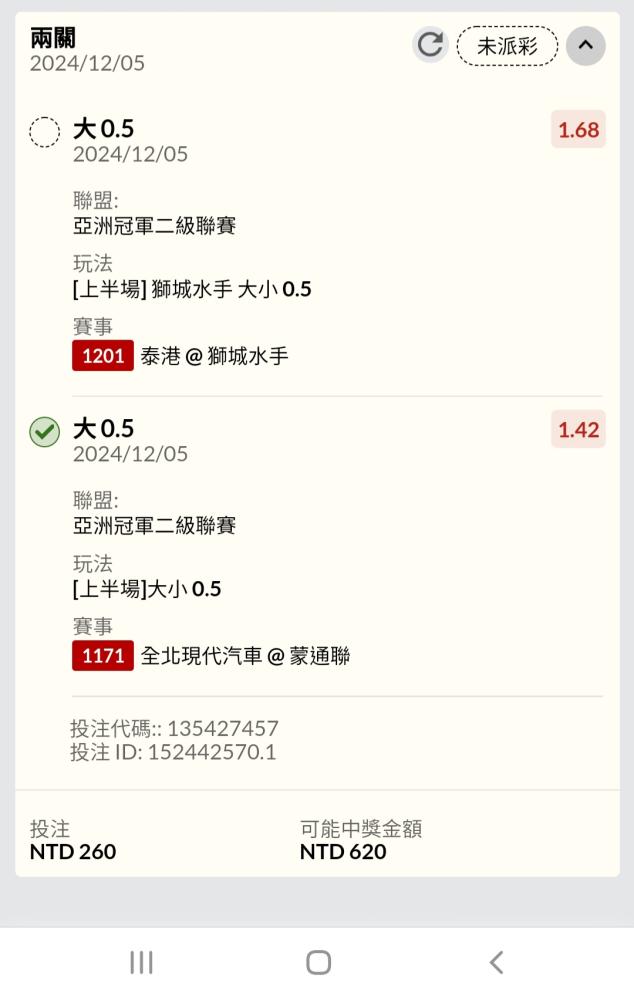Go to the home screen
634x1000 pixels.
318,962
